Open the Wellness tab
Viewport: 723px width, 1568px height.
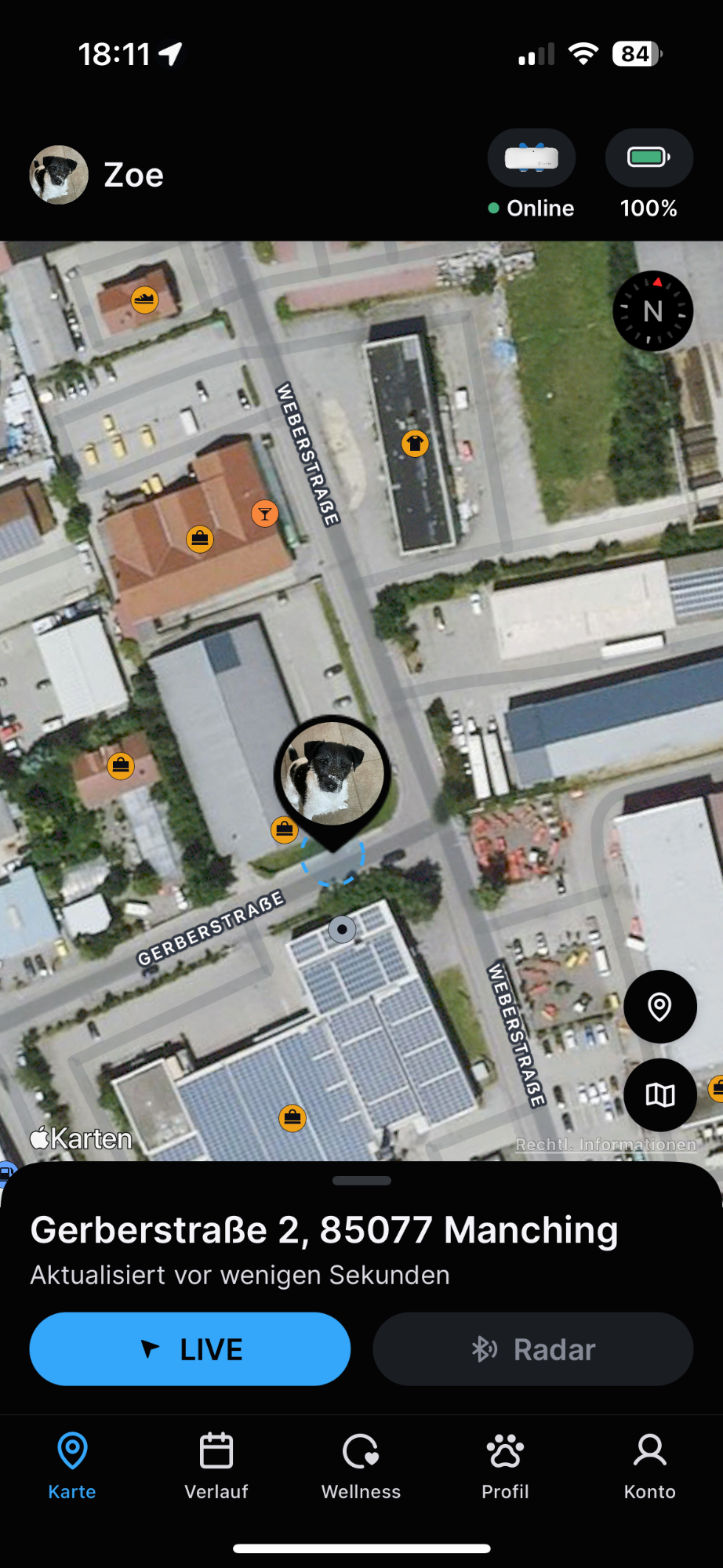(361, 1466)
